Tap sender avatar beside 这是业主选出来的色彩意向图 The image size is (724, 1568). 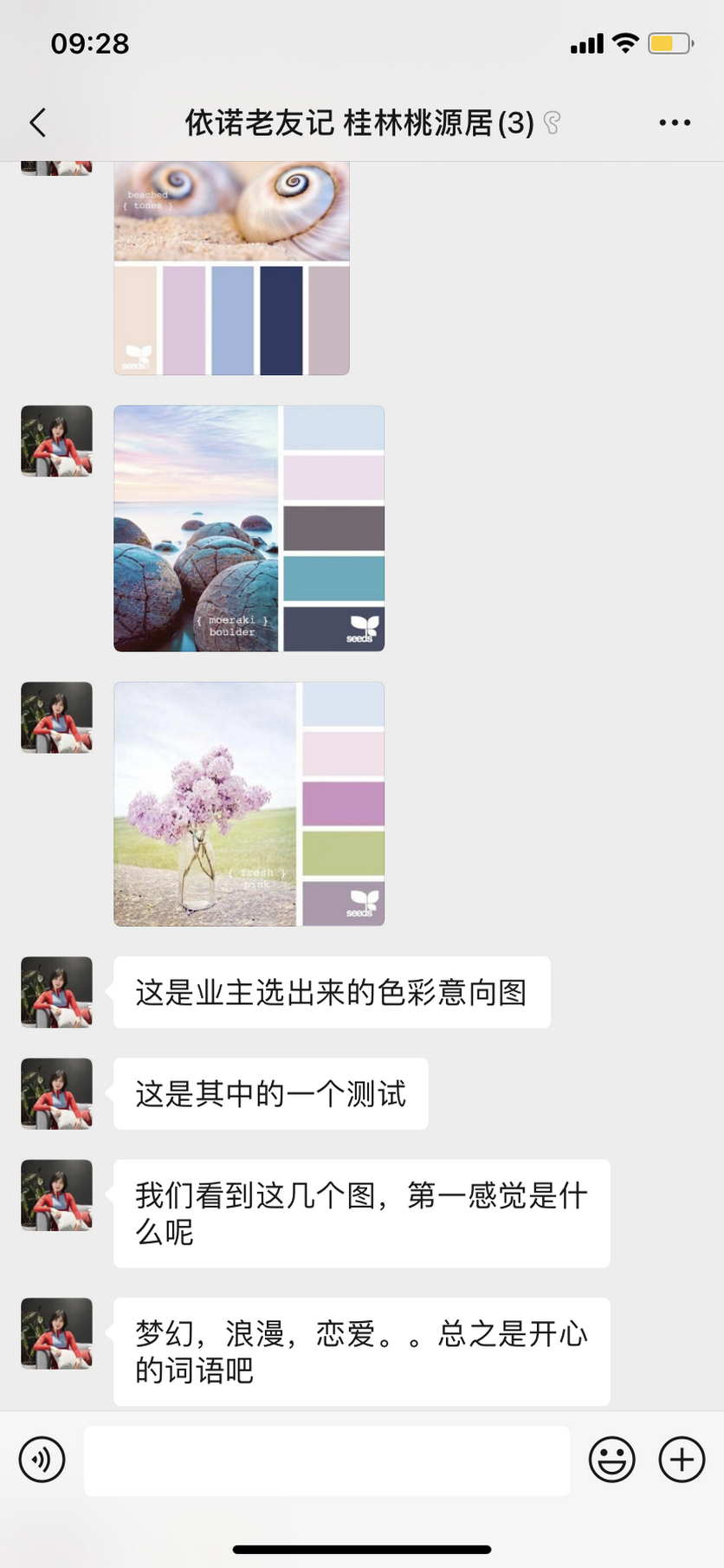tap(56, 992)
